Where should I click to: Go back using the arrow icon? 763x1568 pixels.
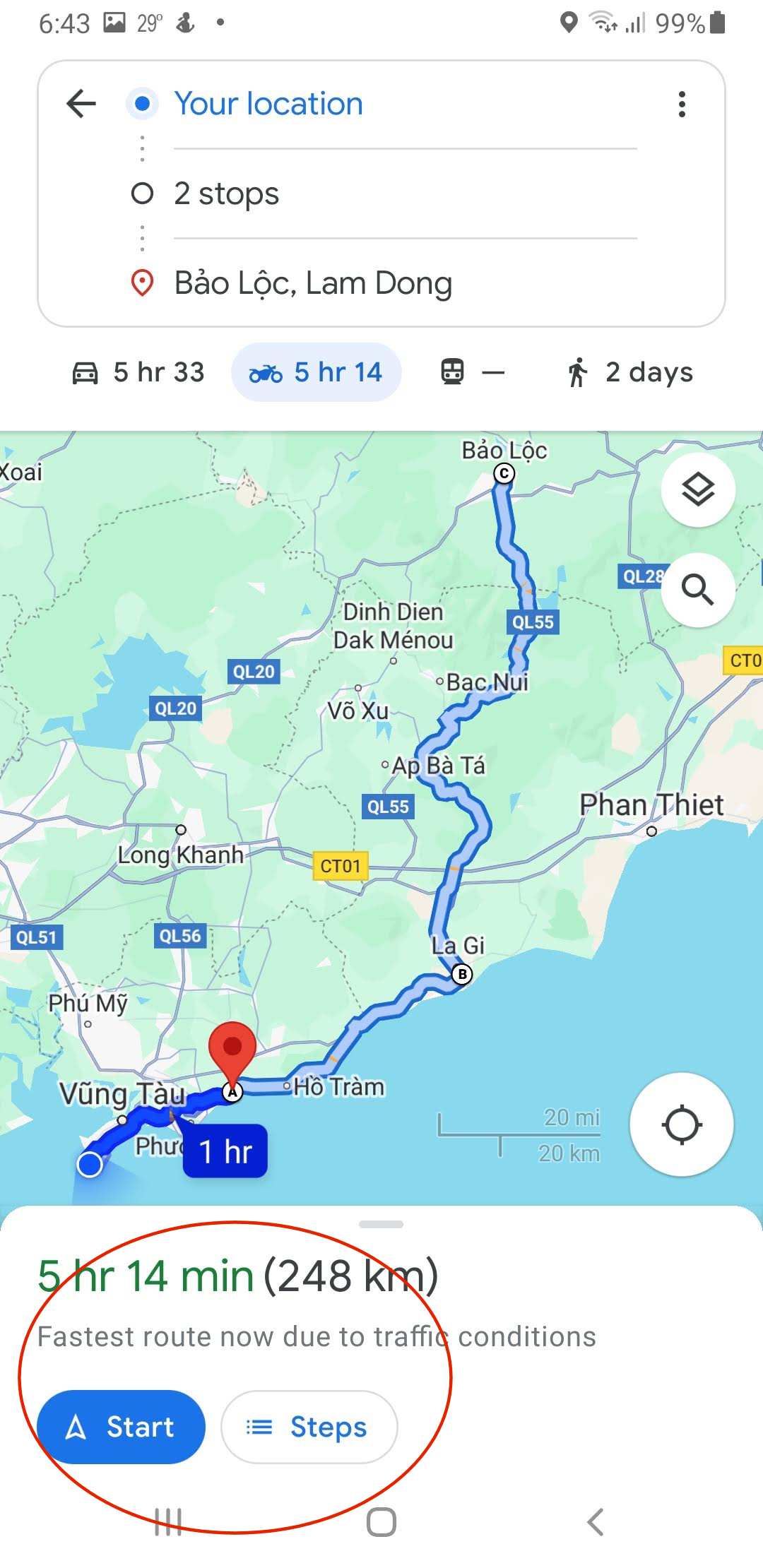click(x=81, y=105)
